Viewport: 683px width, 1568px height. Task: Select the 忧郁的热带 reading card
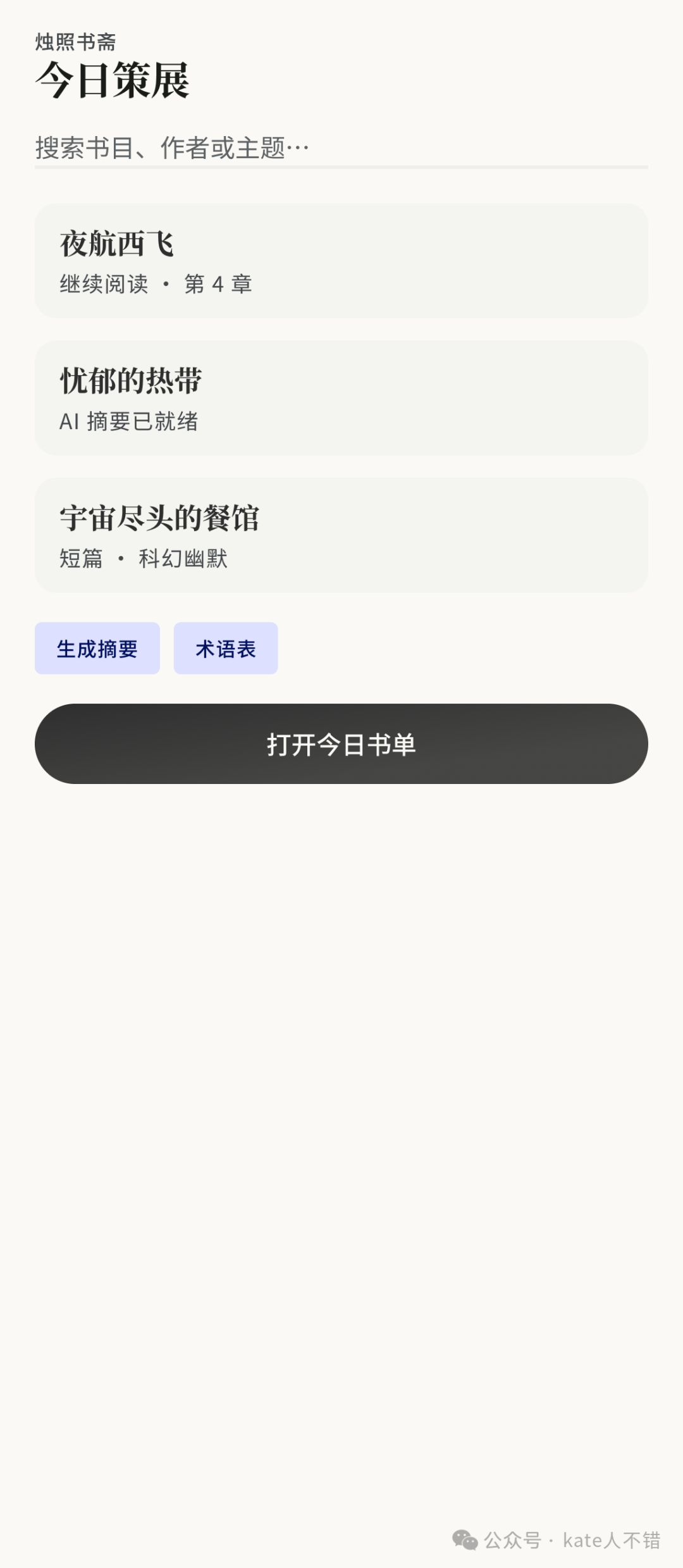tap(341, 399)
